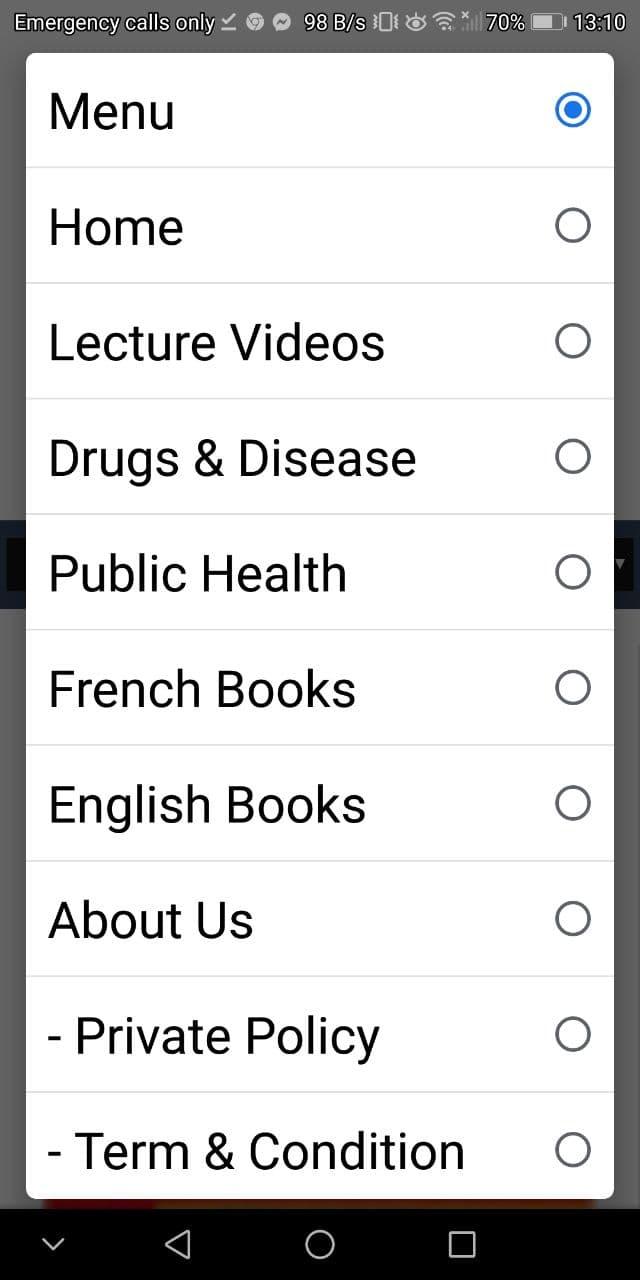Select Public Health option
640x1280 pixels.
(320, 573)
